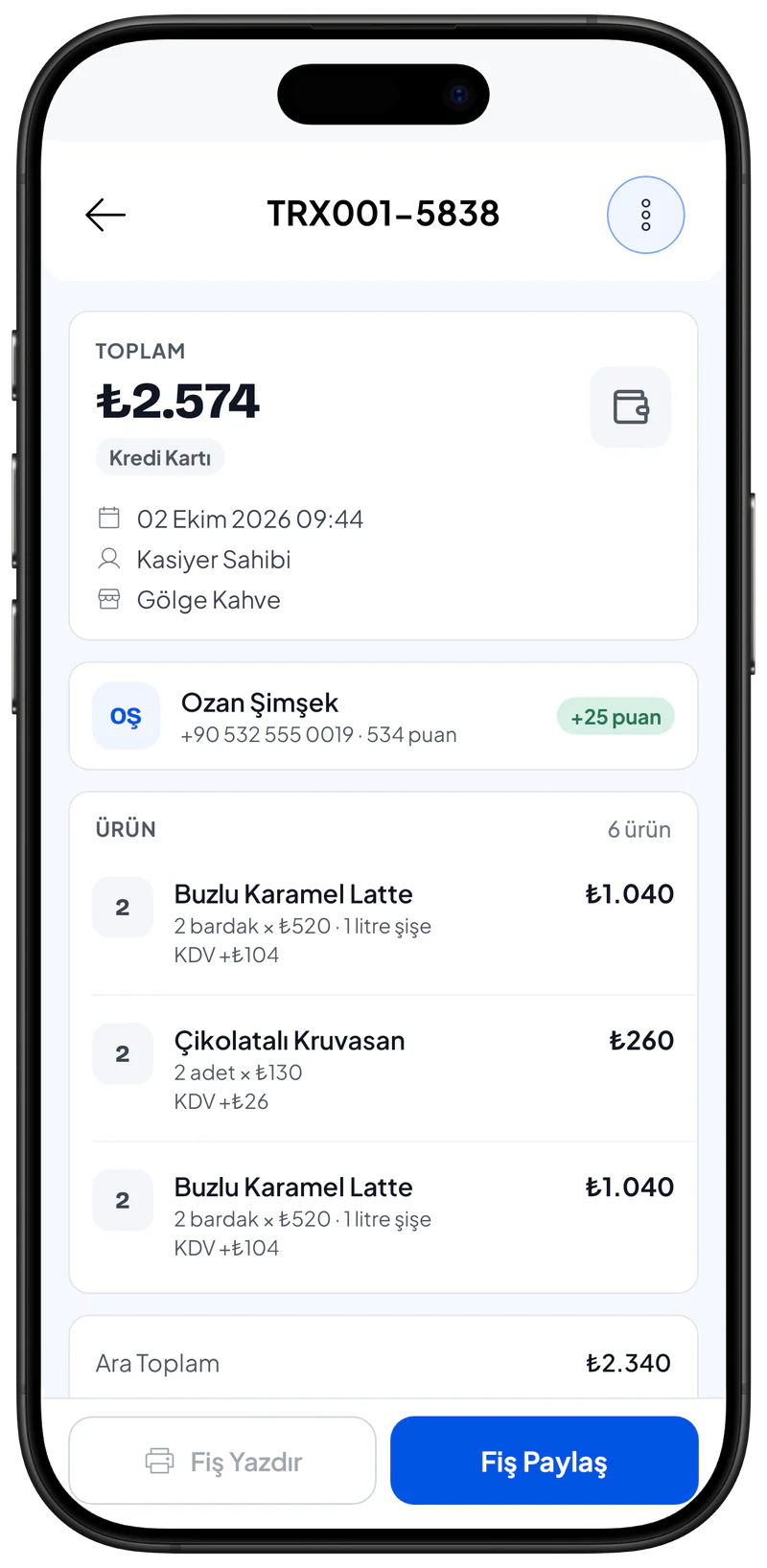Viewport: 767px width, 1568px height.
Task: Tap Fiş Yazdır to print receipt
Action: [222, 1461]
